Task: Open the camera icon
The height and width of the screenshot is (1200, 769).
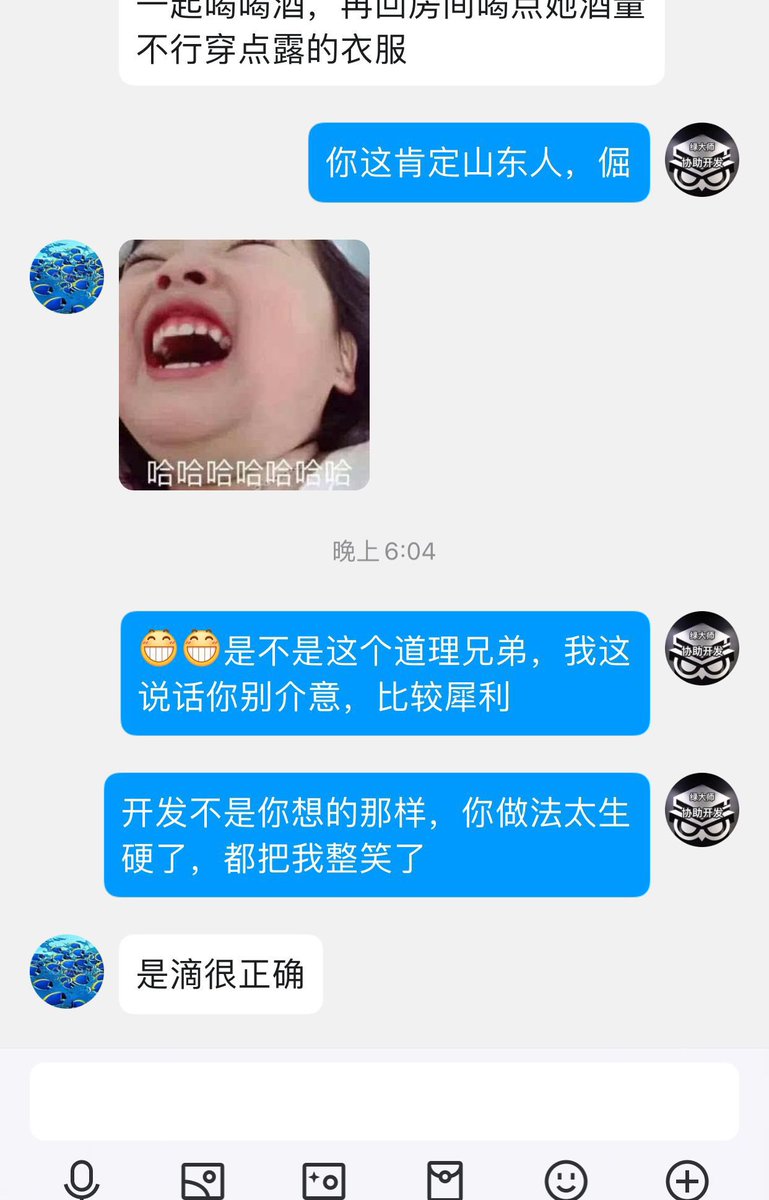Action: click(324, 1182)
